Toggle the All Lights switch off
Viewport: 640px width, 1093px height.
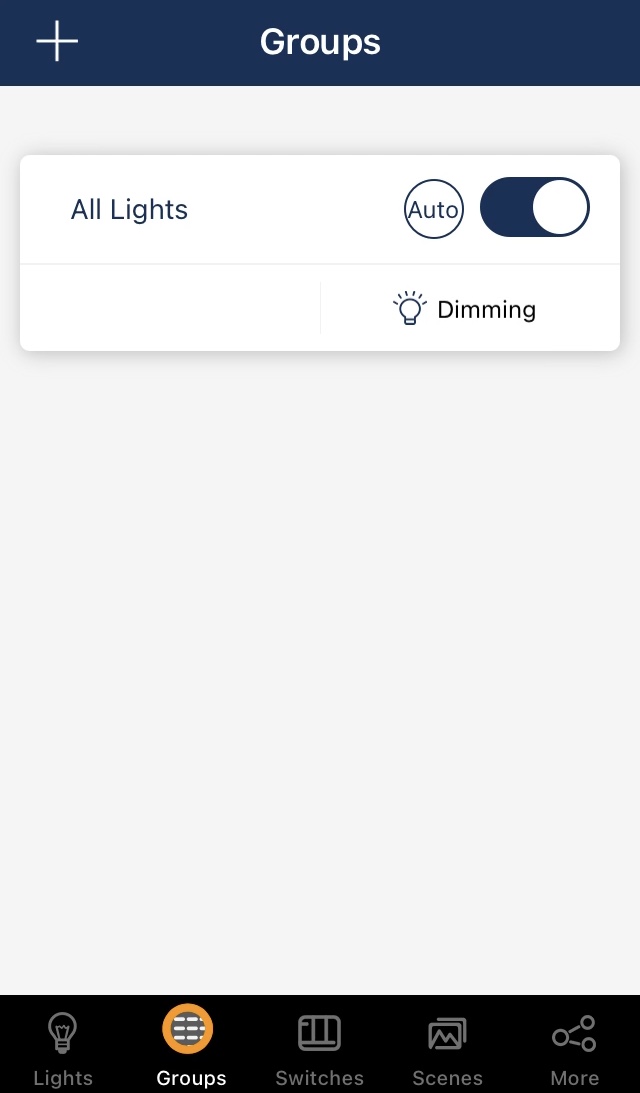pyautogui.click(x=535, y=207)
